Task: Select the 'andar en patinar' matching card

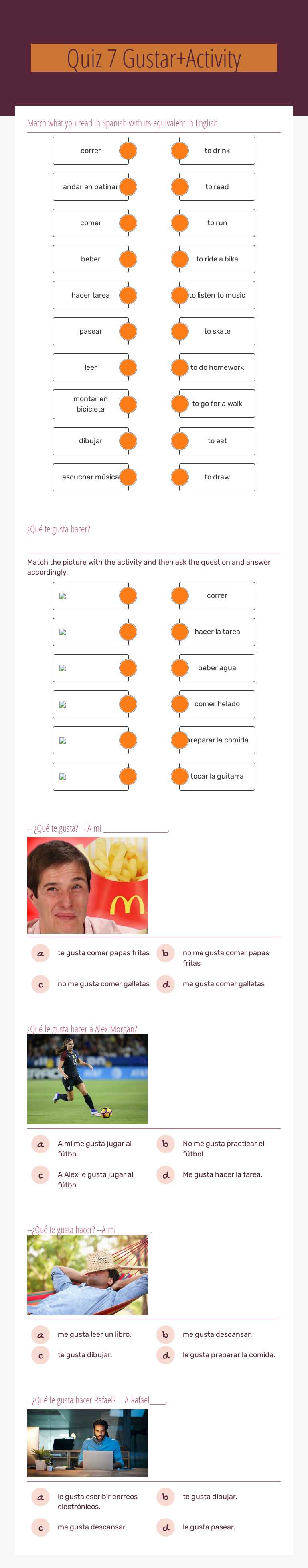Action: 91,187
